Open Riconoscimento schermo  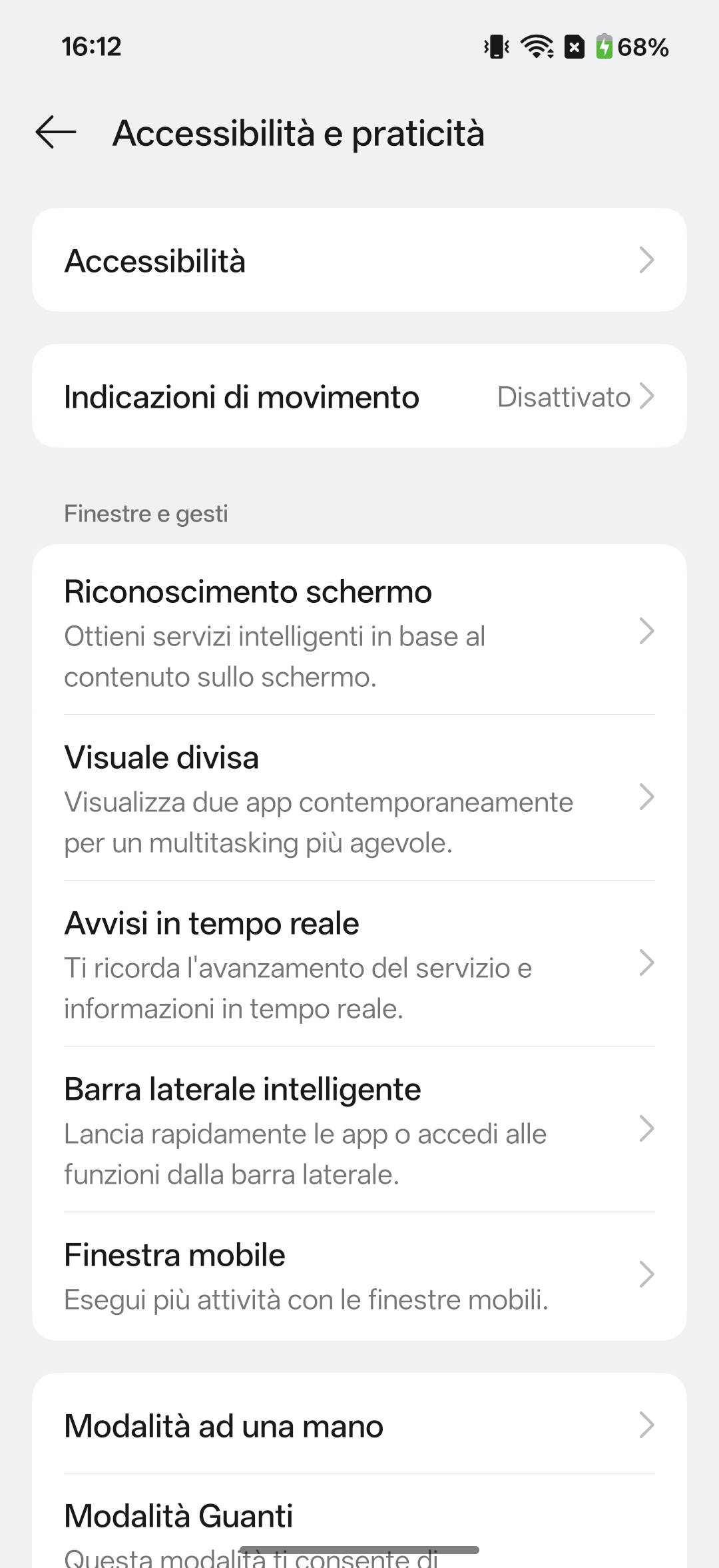point(359,631)
